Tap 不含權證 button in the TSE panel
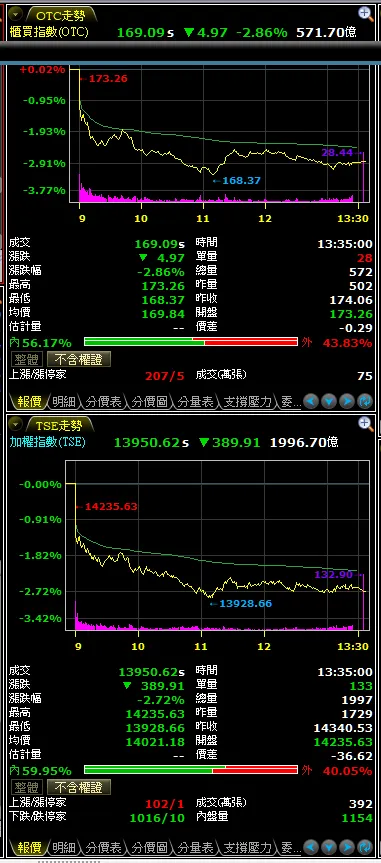 point(79,787)
